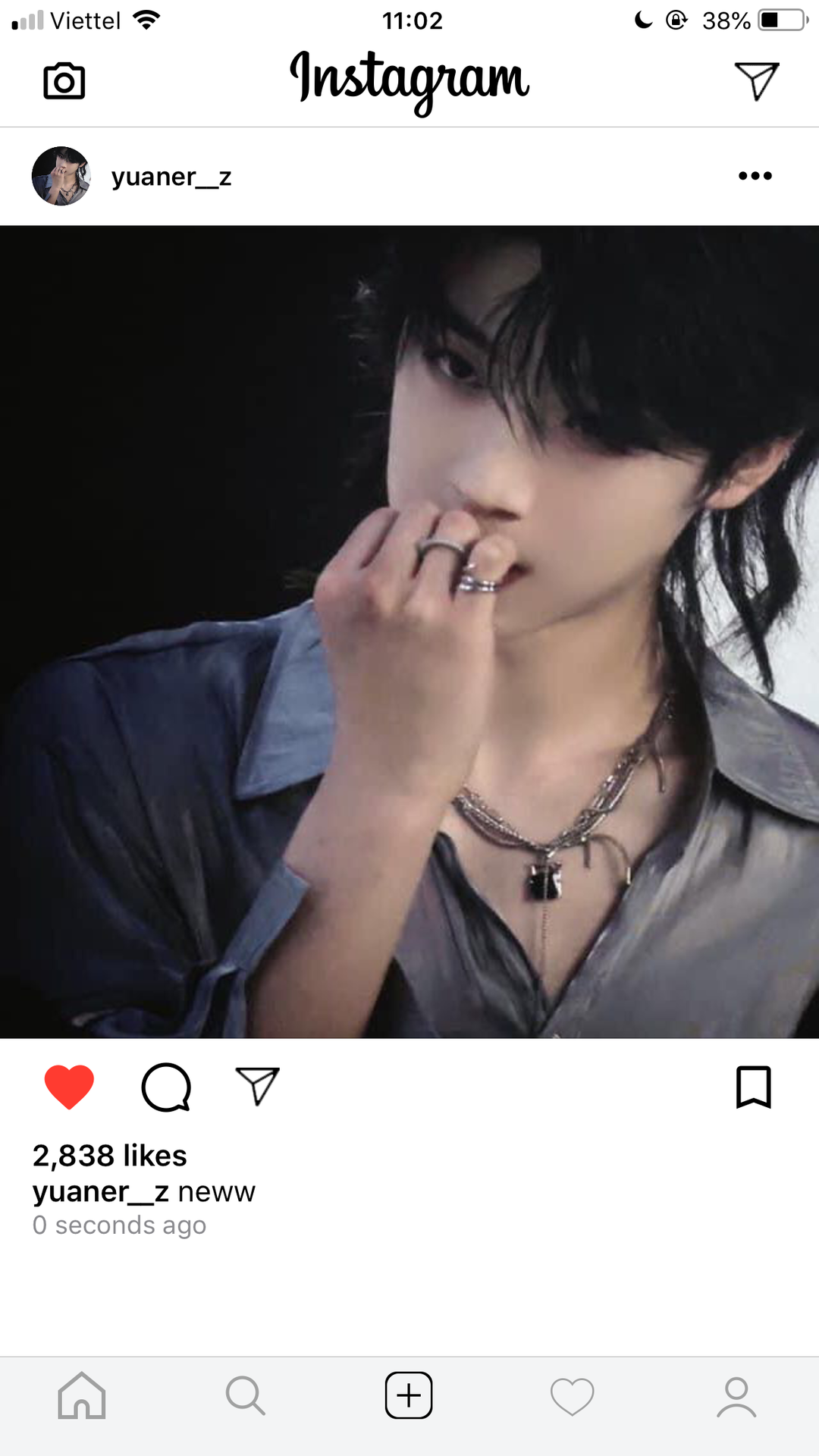Viewport: 819px width, 1456px height.
Task: Tap the posted photo by yuaner__z
Action: coord(409,632)
